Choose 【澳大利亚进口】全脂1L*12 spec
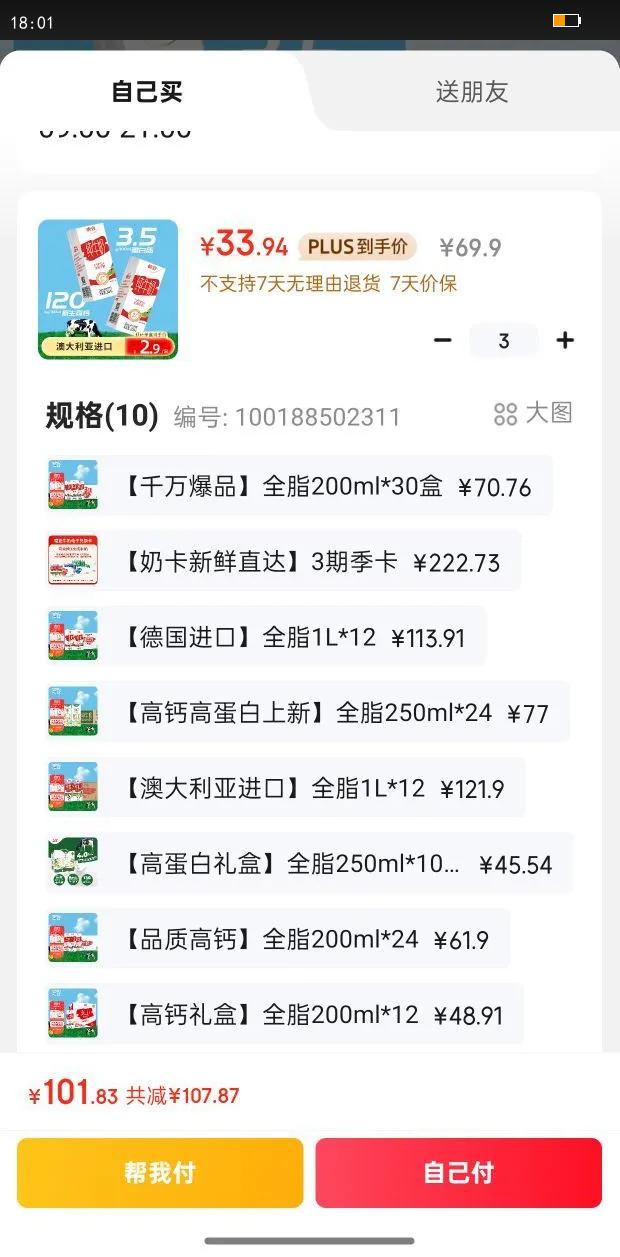Viewport: 620px width, 1257px height. click(x=287, y=788)
